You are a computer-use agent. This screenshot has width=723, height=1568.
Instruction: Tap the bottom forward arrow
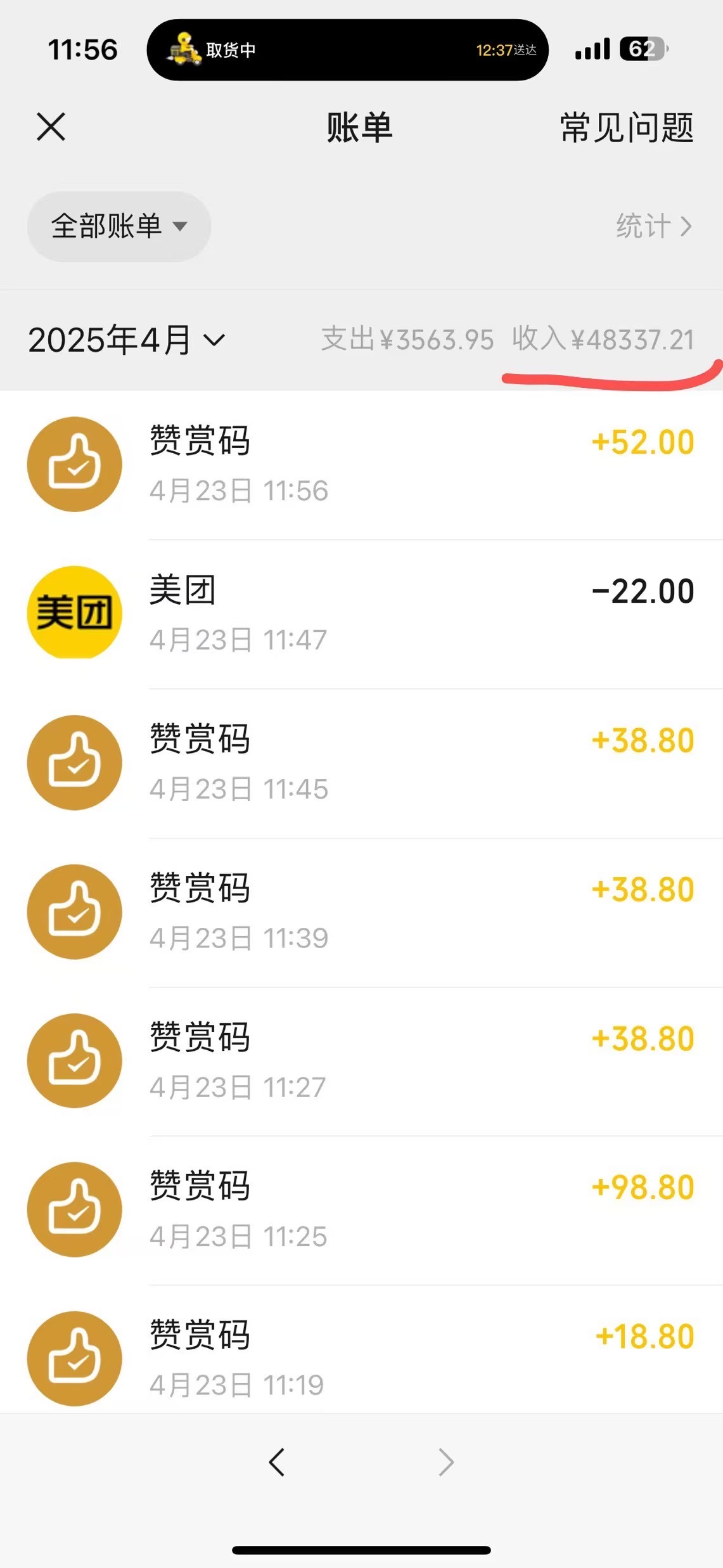click(446, 1462)
